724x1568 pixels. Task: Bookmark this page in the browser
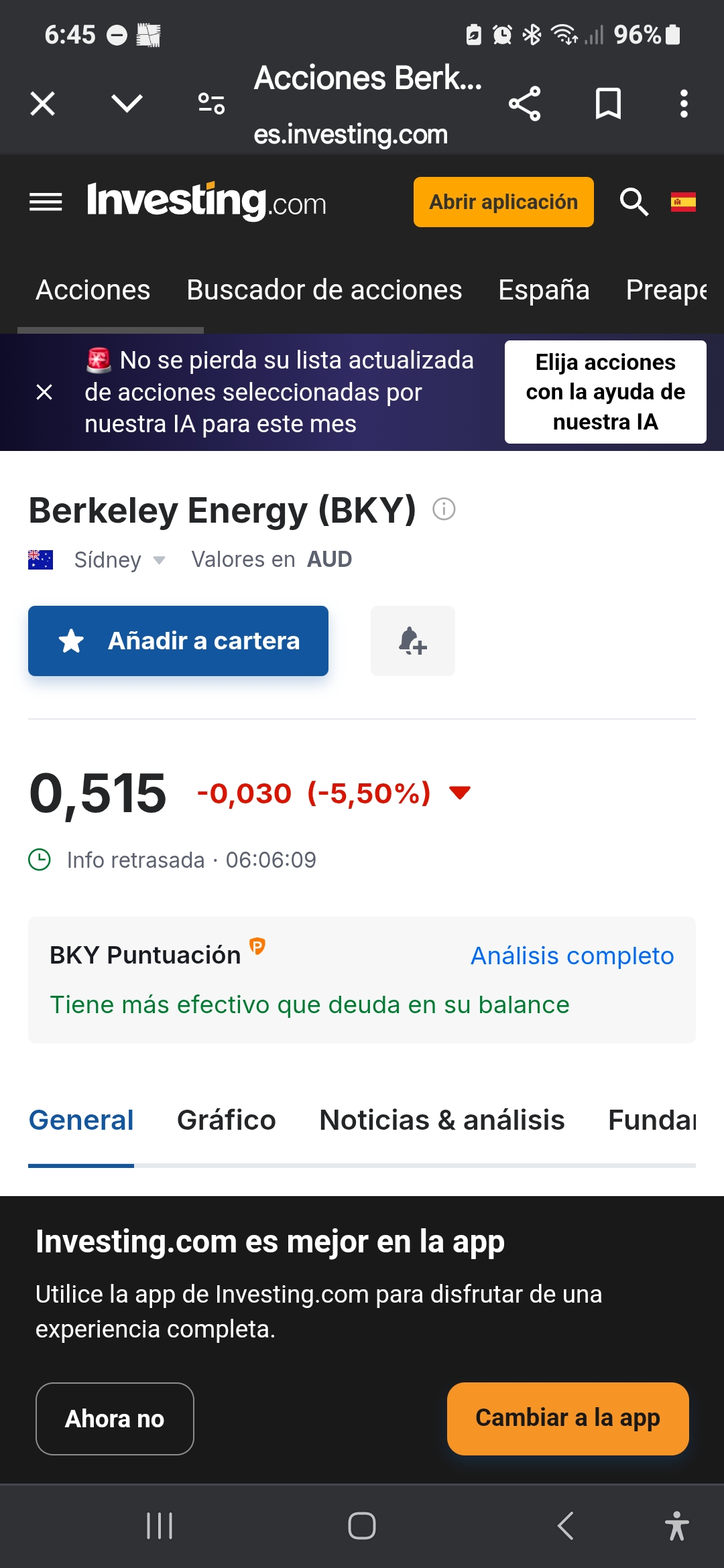pyautogui.click(x=608, y=104)
